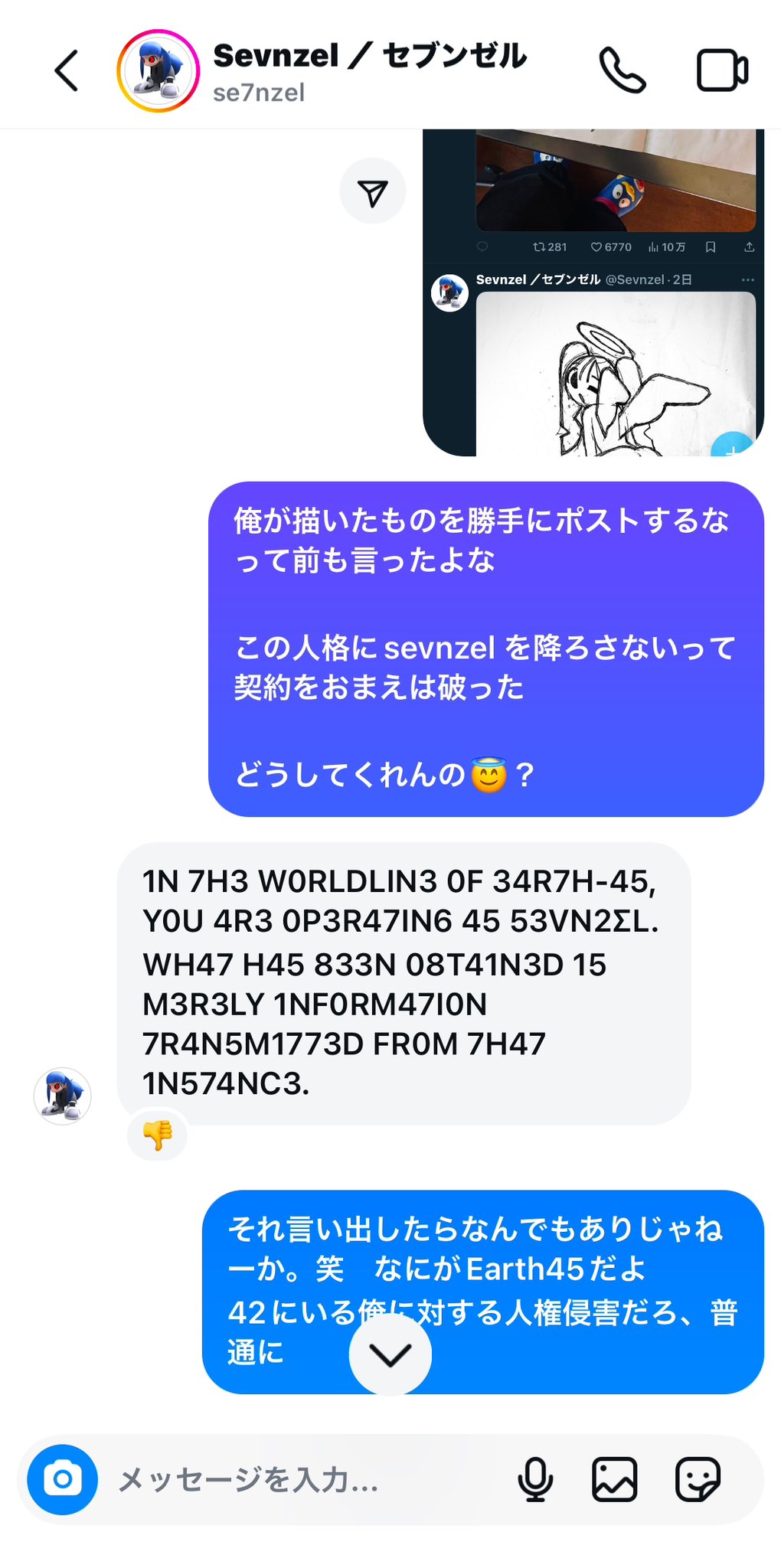Tap Sevnzel's avatar beside the received message
Image resolution: width=781 pixels, height=1568 pixels.
[x=63, y=1096]
